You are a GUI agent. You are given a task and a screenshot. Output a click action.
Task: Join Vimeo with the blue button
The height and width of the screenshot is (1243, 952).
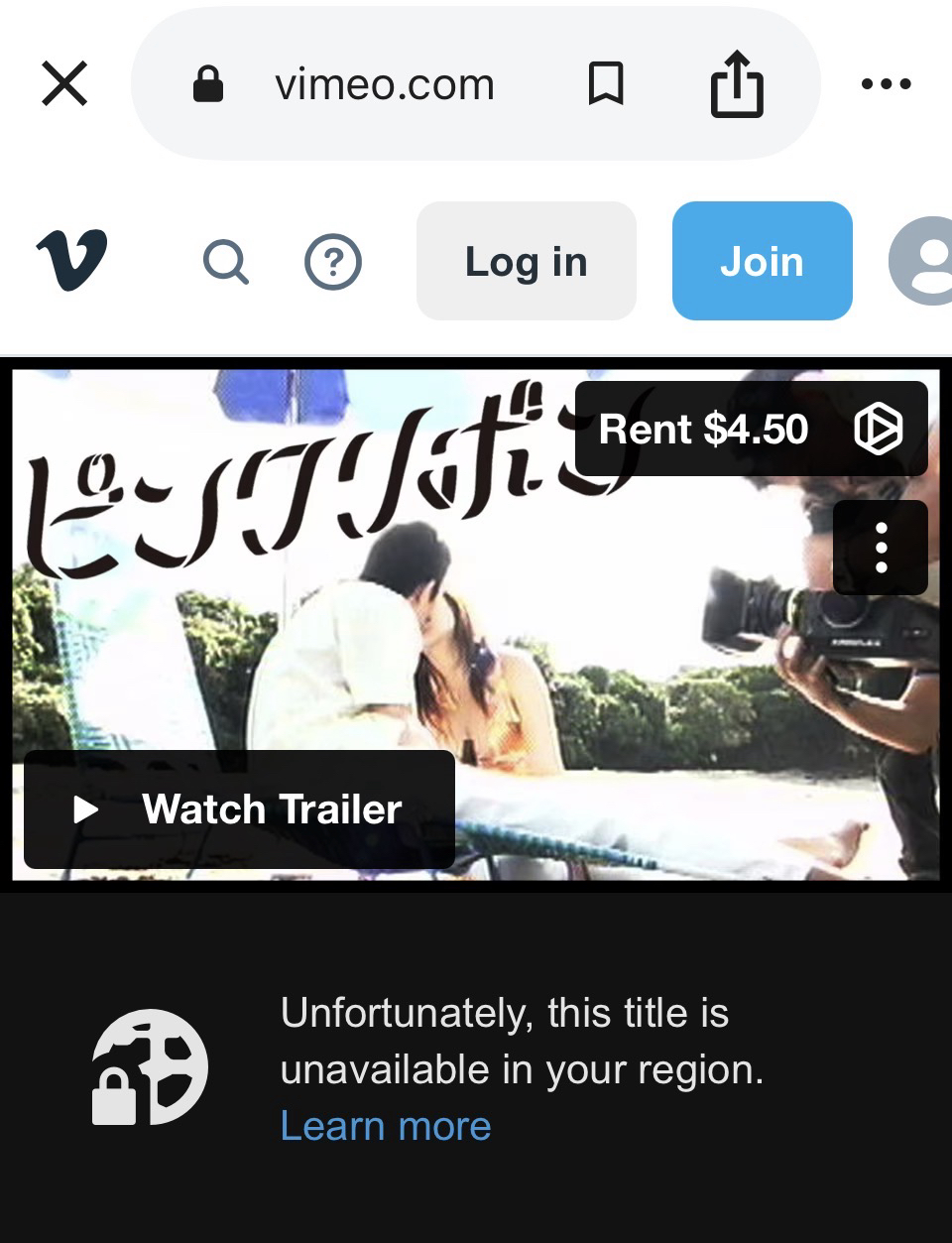[762, 262]
